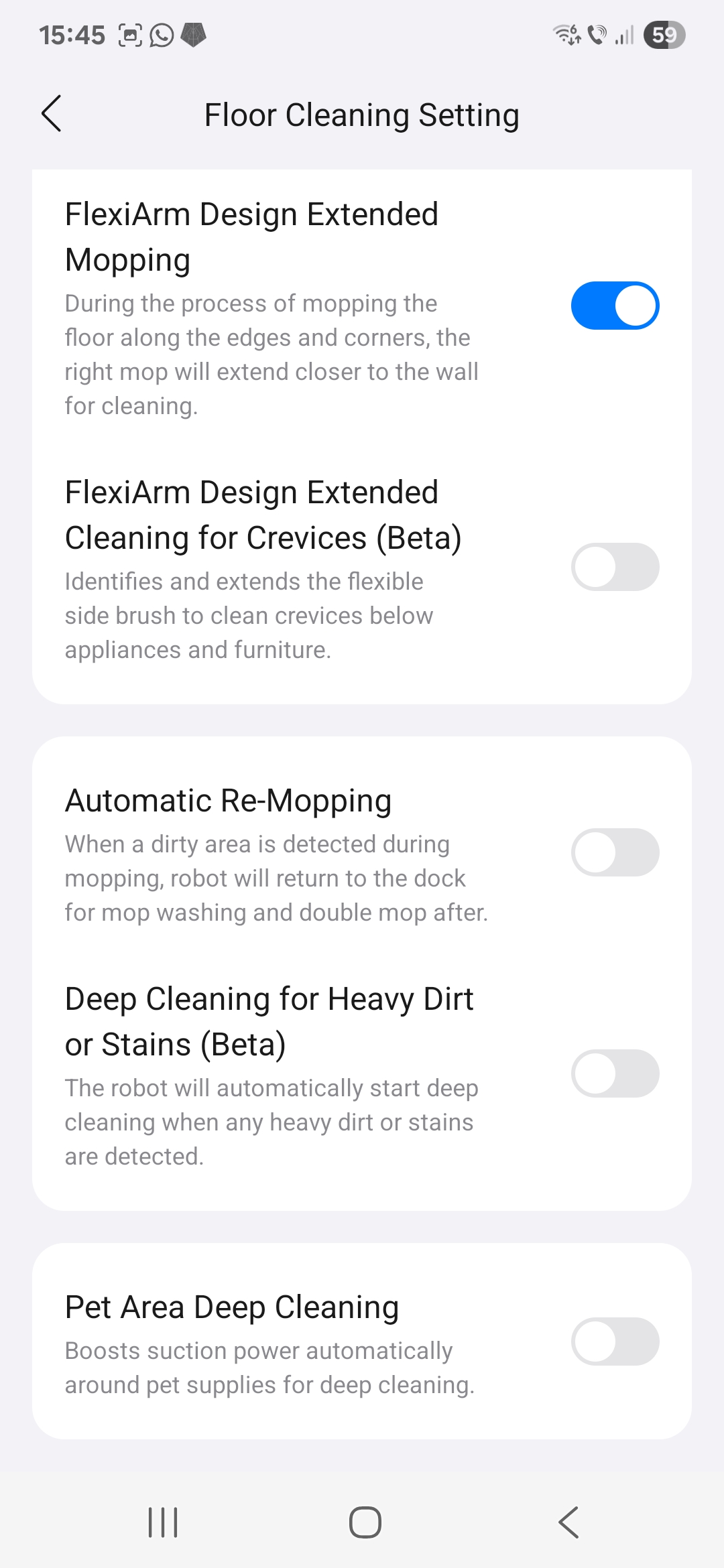Go to the home screen
Image resolution: width=724 pixels, height=1568 pixels.
coord(365,1522)
